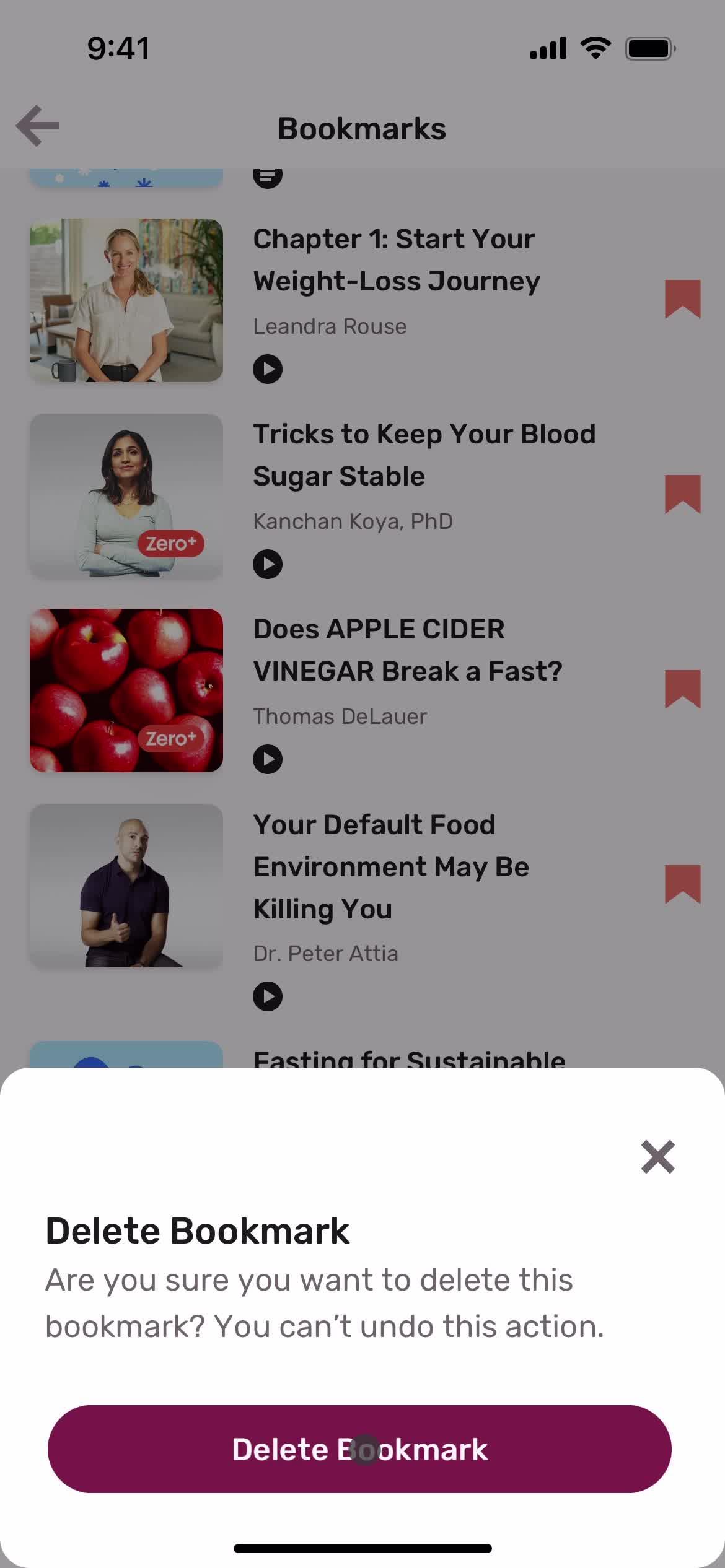Open Dr. Peter Attia's food environment video
The image size is (725, 1568).
[x=126, y=886]
